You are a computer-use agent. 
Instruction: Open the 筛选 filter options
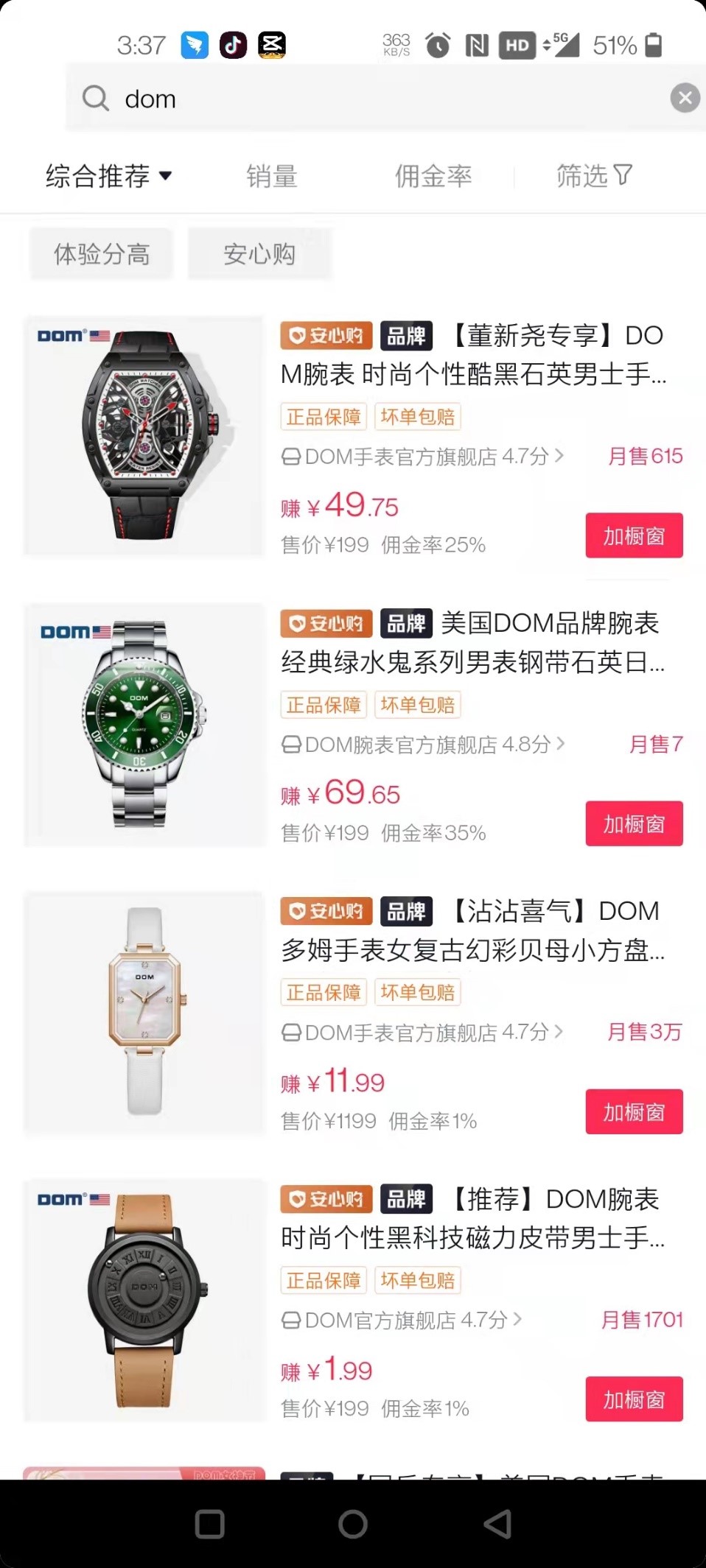point(594,176)
